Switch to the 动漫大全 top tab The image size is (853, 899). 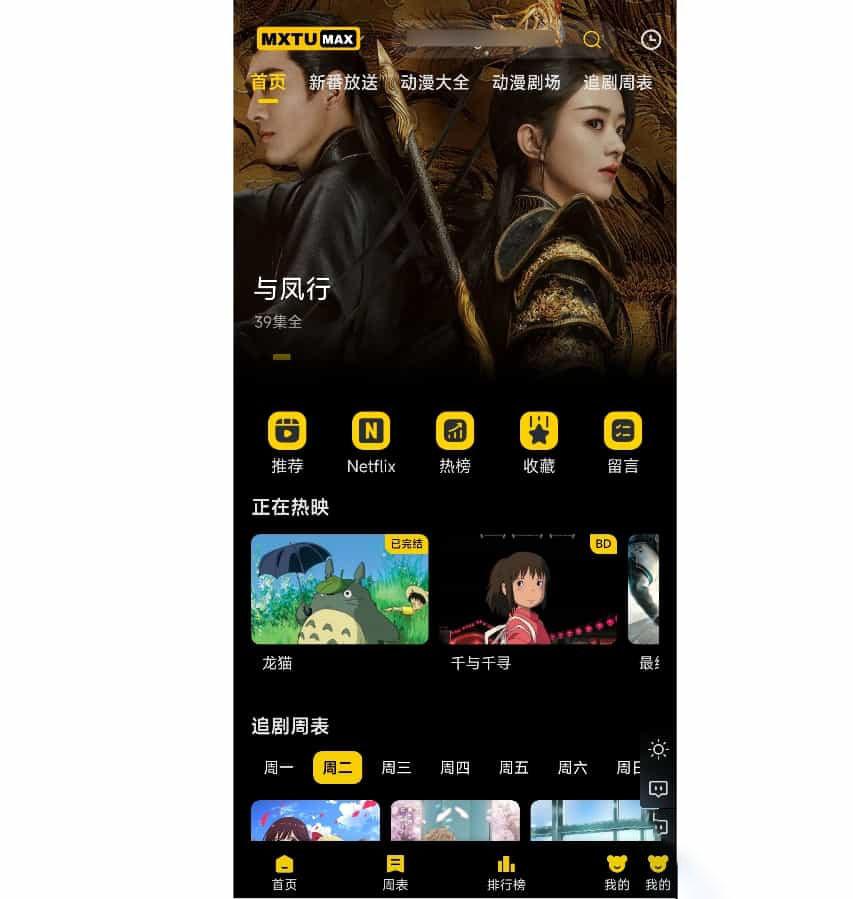point(434,83)
